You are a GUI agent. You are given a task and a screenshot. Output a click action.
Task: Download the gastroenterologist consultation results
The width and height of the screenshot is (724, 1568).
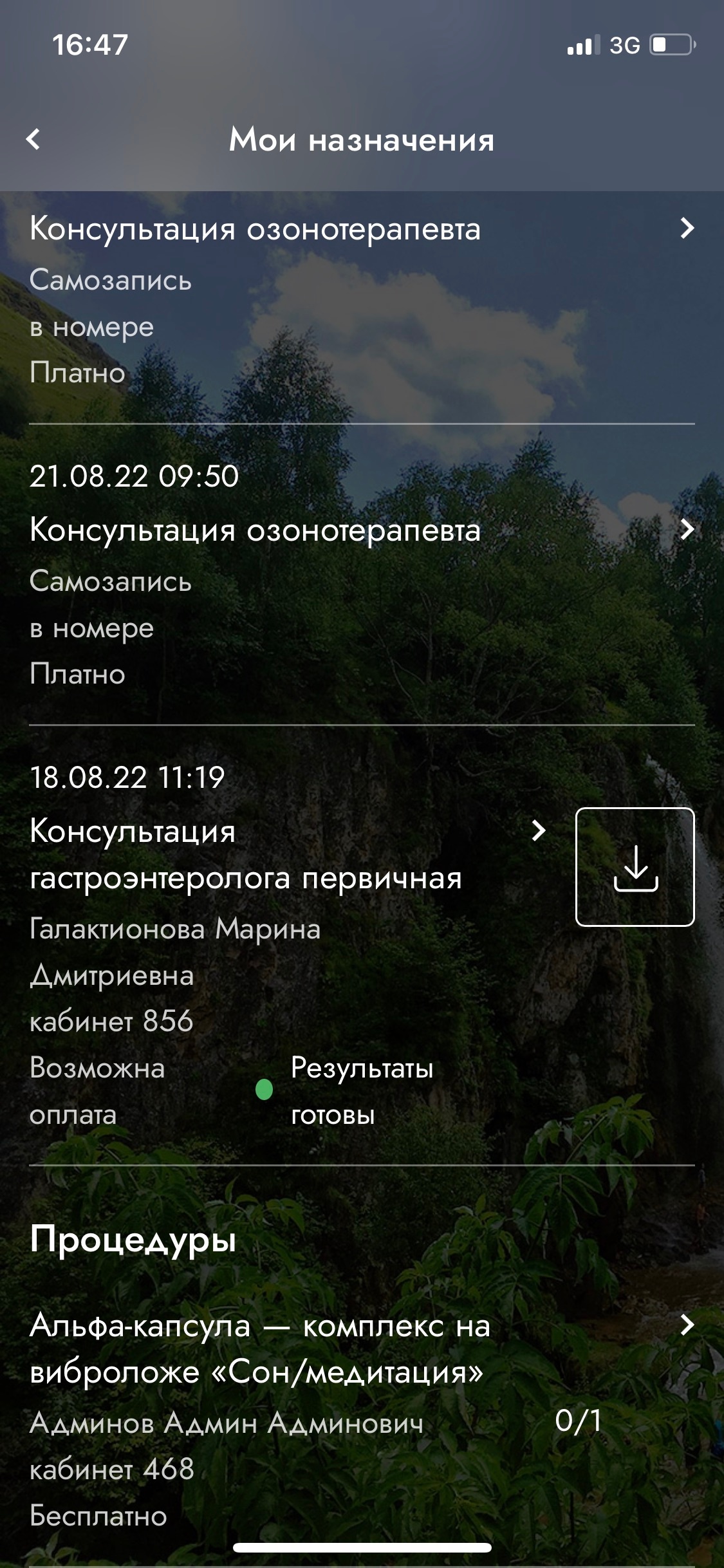(635, 866)
